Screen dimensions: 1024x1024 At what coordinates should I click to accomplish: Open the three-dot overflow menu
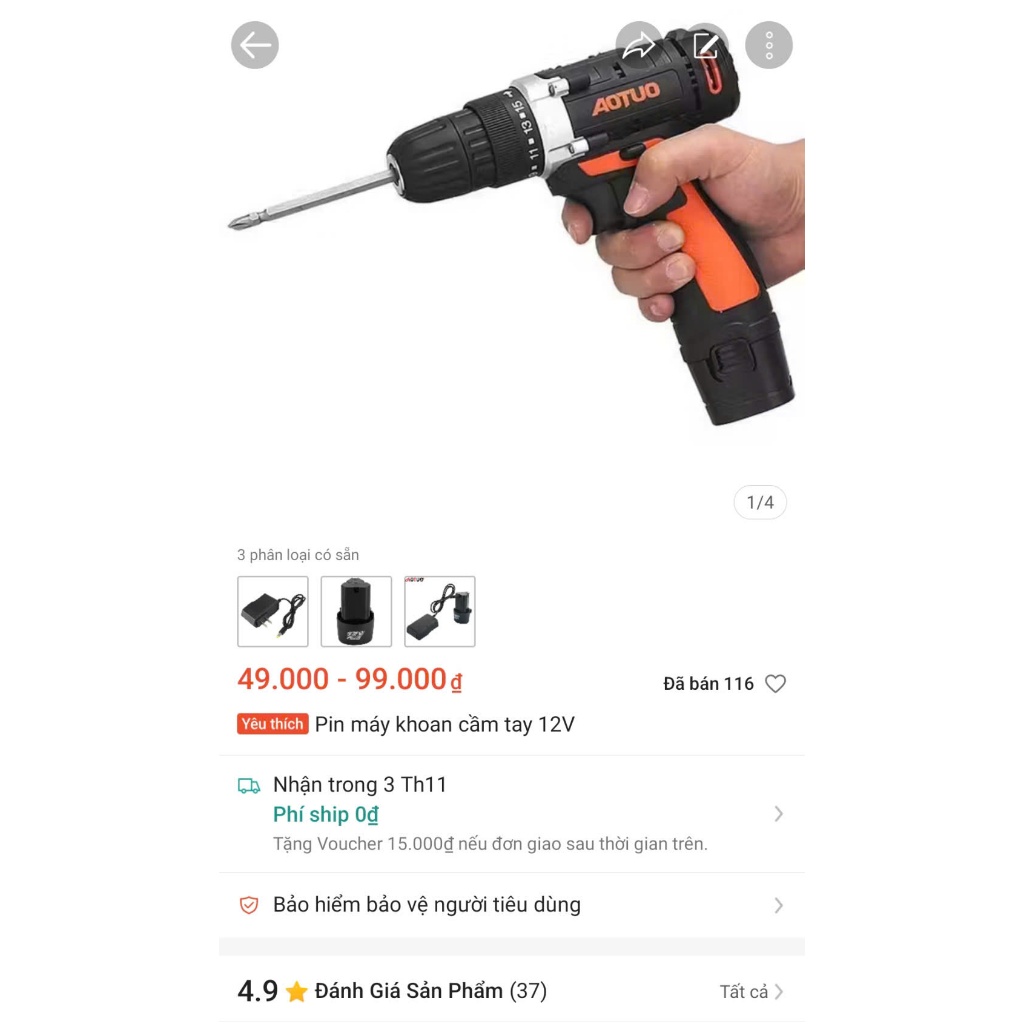(769, 45)
